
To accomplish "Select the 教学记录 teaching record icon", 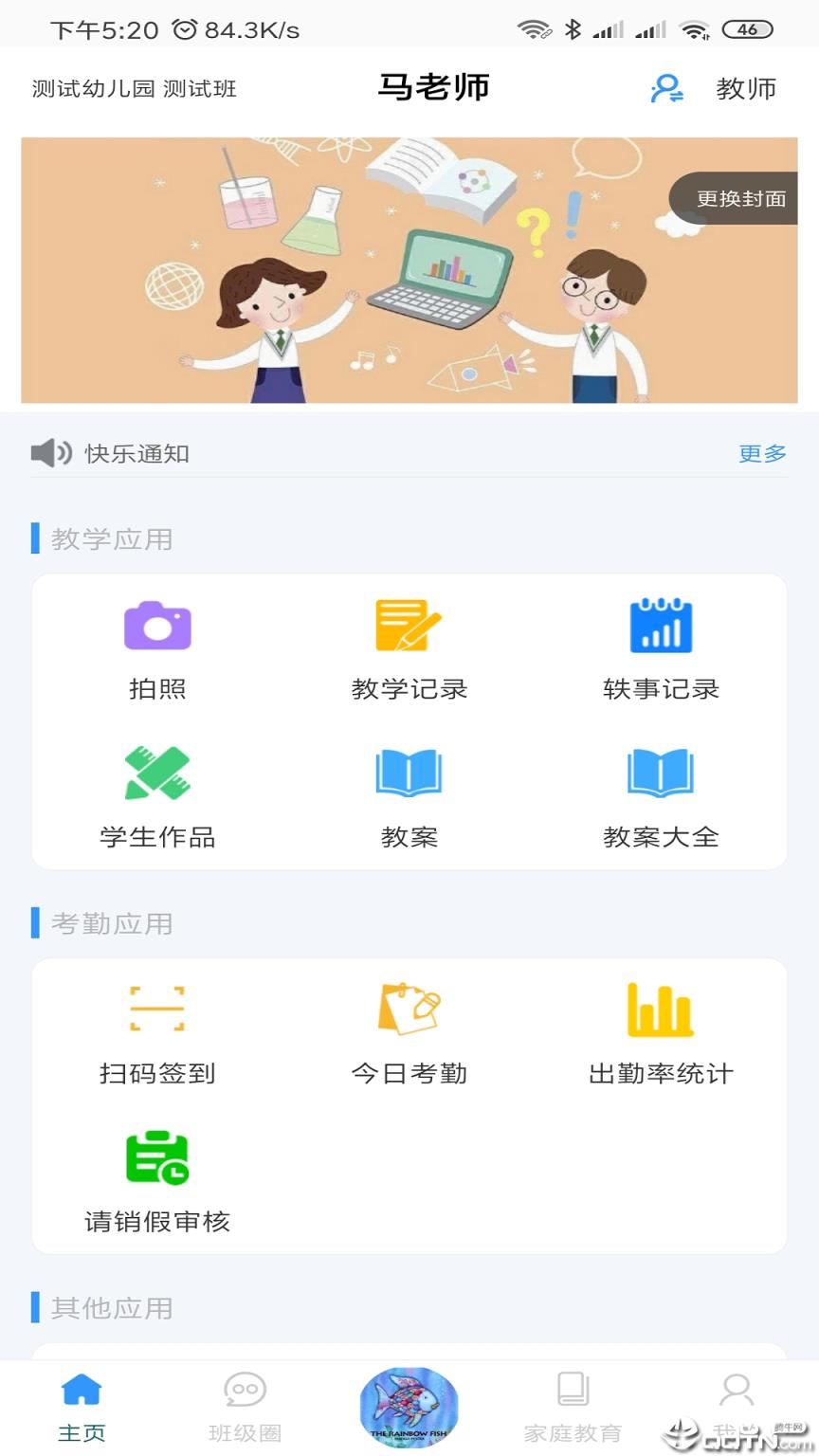I will click(408, 645).
